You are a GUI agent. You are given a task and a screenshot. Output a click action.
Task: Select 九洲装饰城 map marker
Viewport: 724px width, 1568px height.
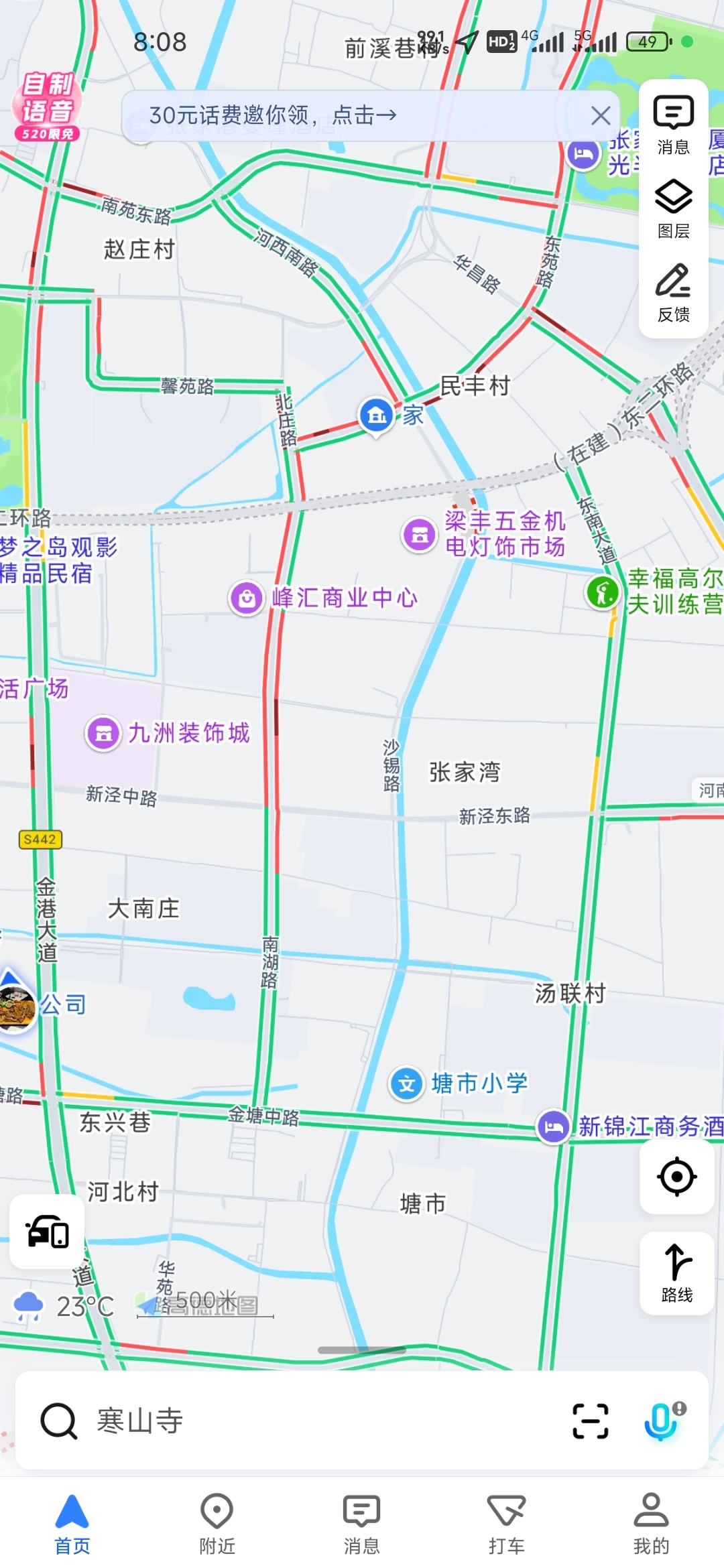(103, 733)
